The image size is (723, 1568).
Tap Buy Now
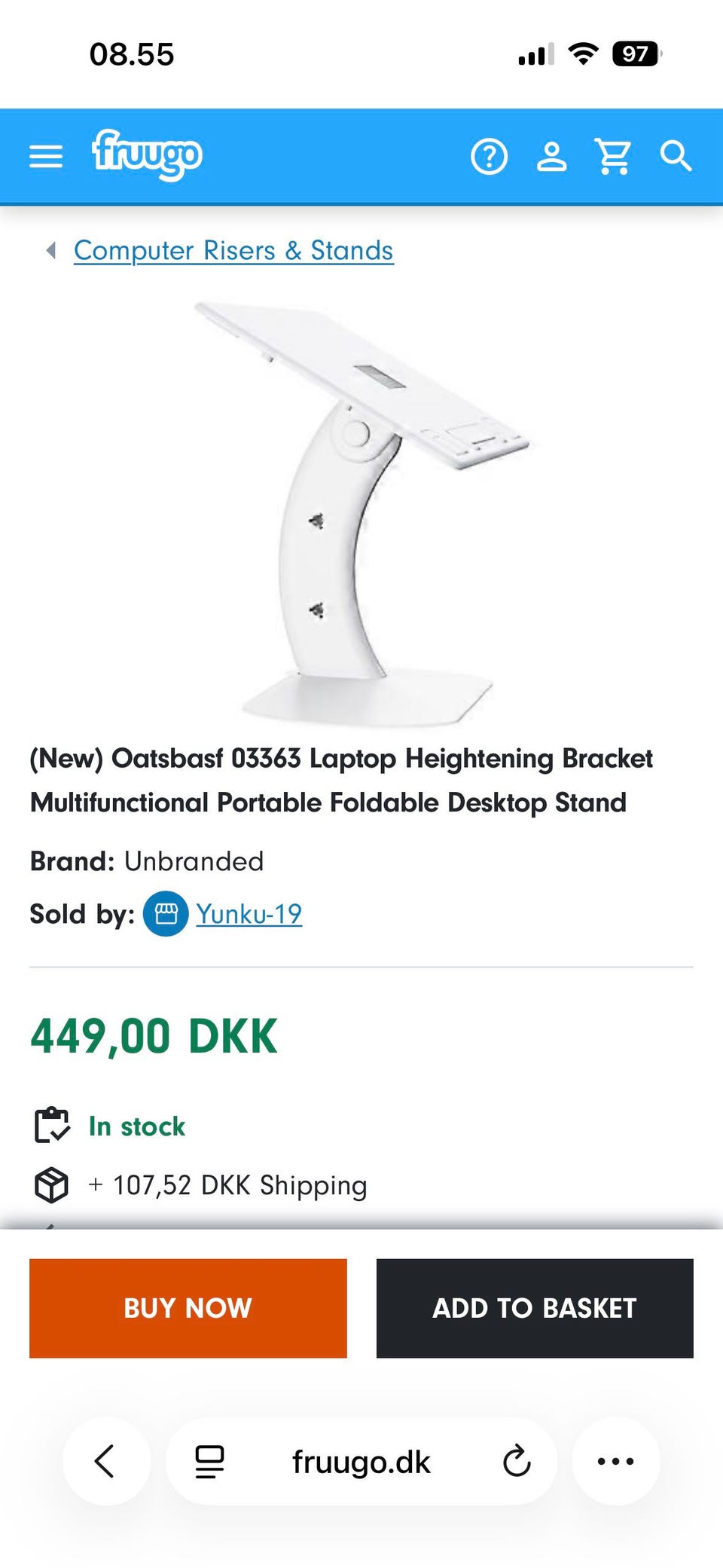[x=188, y=1308]
